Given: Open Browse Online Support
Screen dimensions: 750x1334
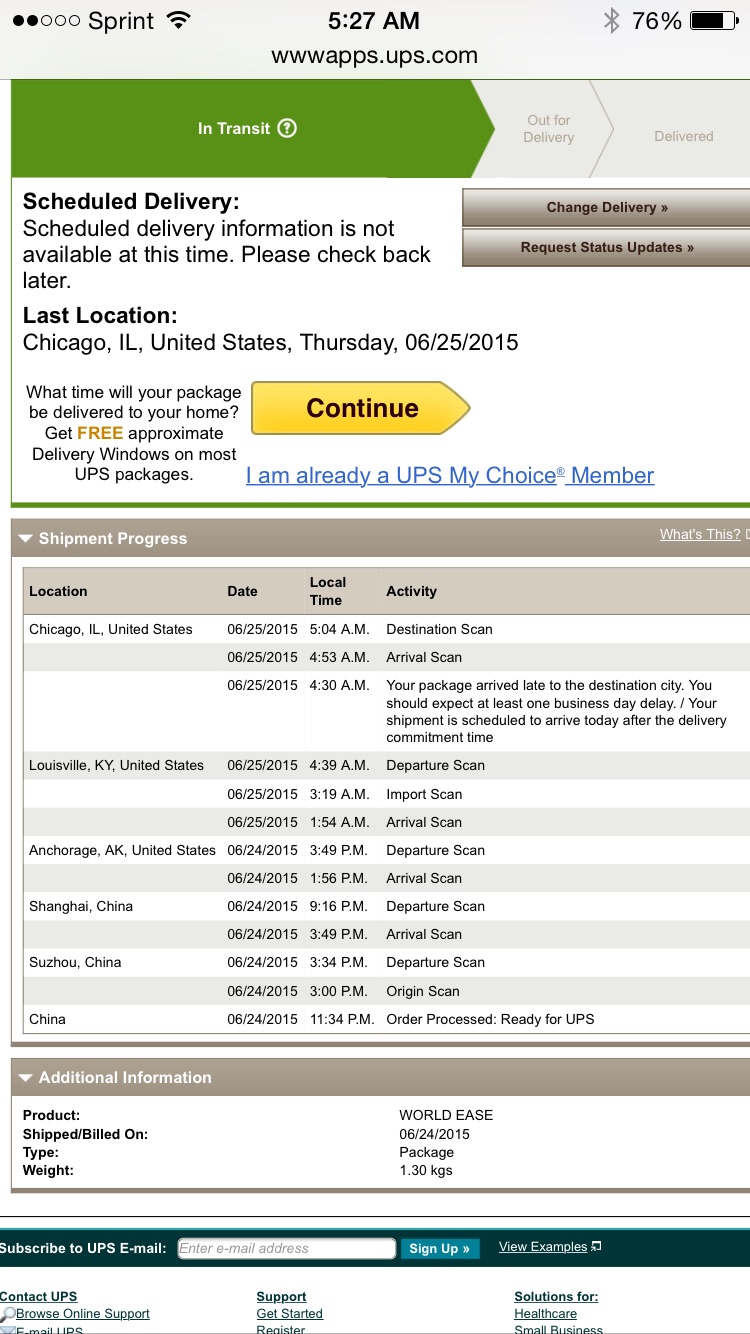Looking at the screenshot, I should click(82, 1313).
